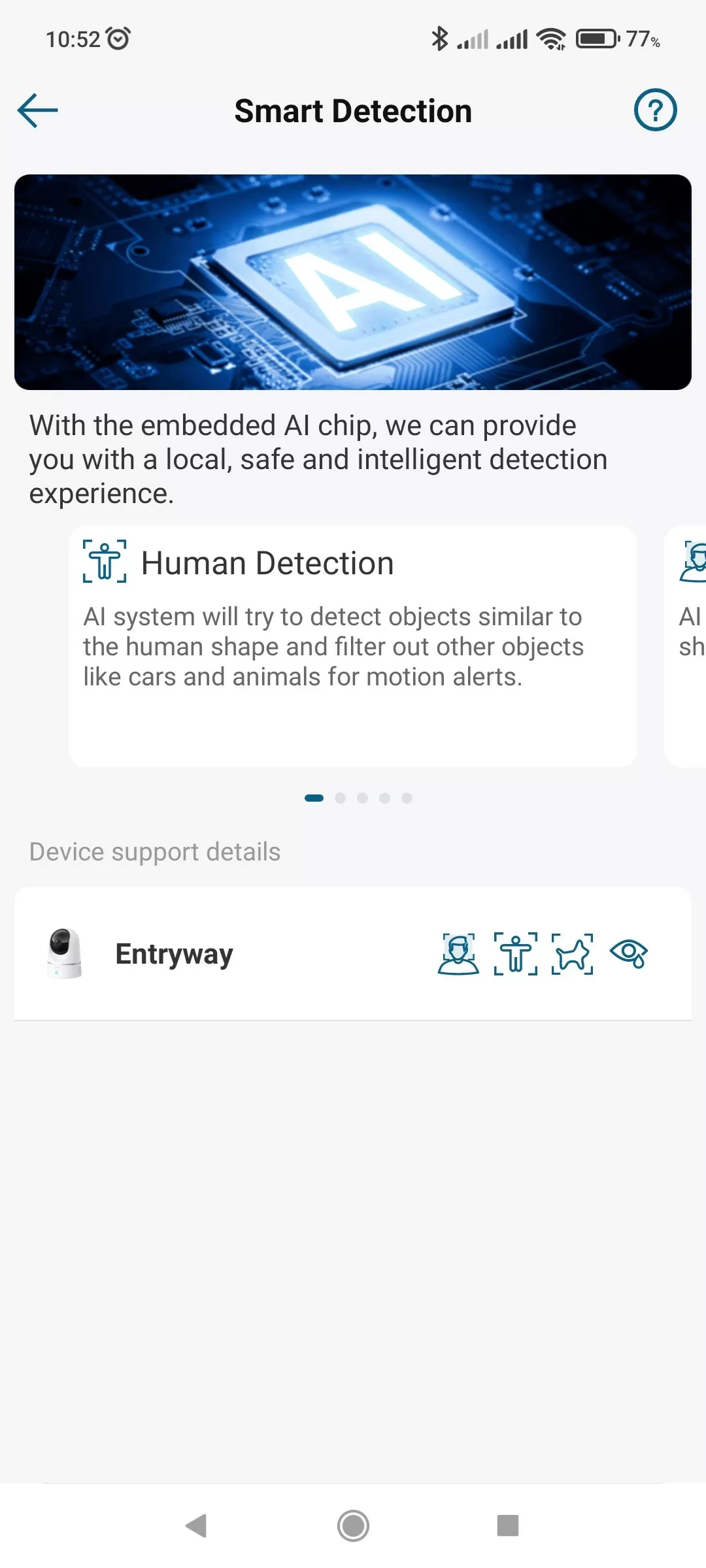Open the Entryway camera support details
706x1568 pixels.
pos(352,954)
